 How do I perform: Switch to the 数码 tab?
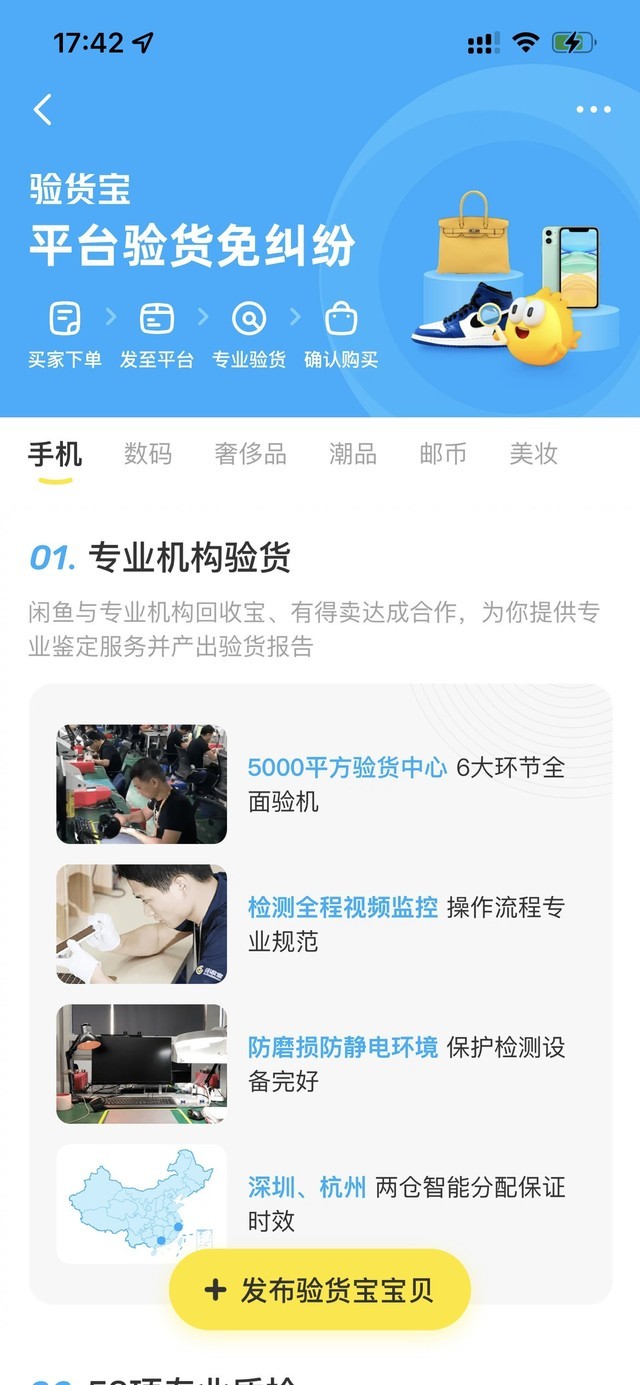point(148,454)
